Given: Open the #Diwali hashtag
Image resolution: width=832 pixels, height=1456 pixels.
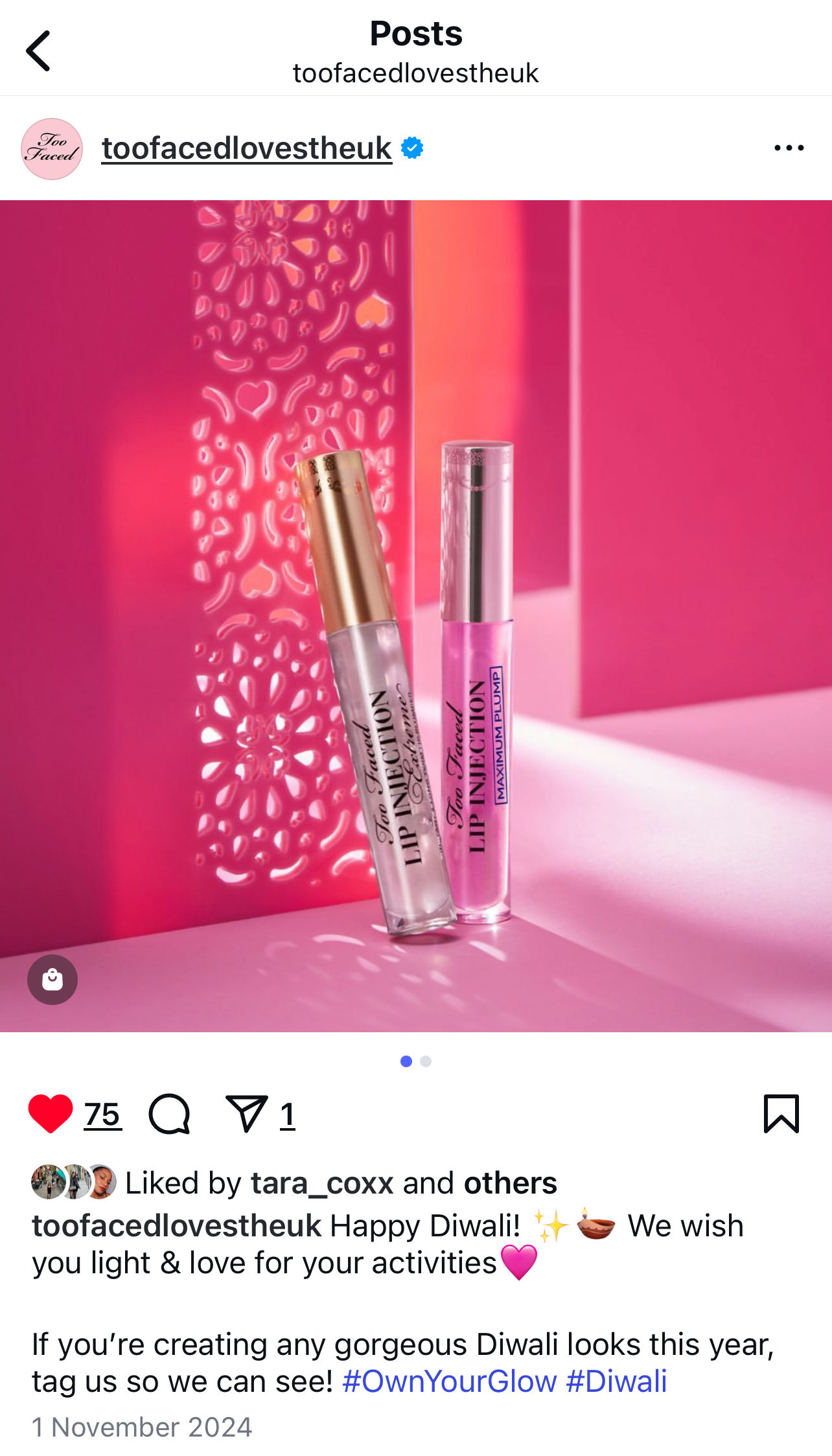Looking at the screenshot, I should click(616, 1381).
